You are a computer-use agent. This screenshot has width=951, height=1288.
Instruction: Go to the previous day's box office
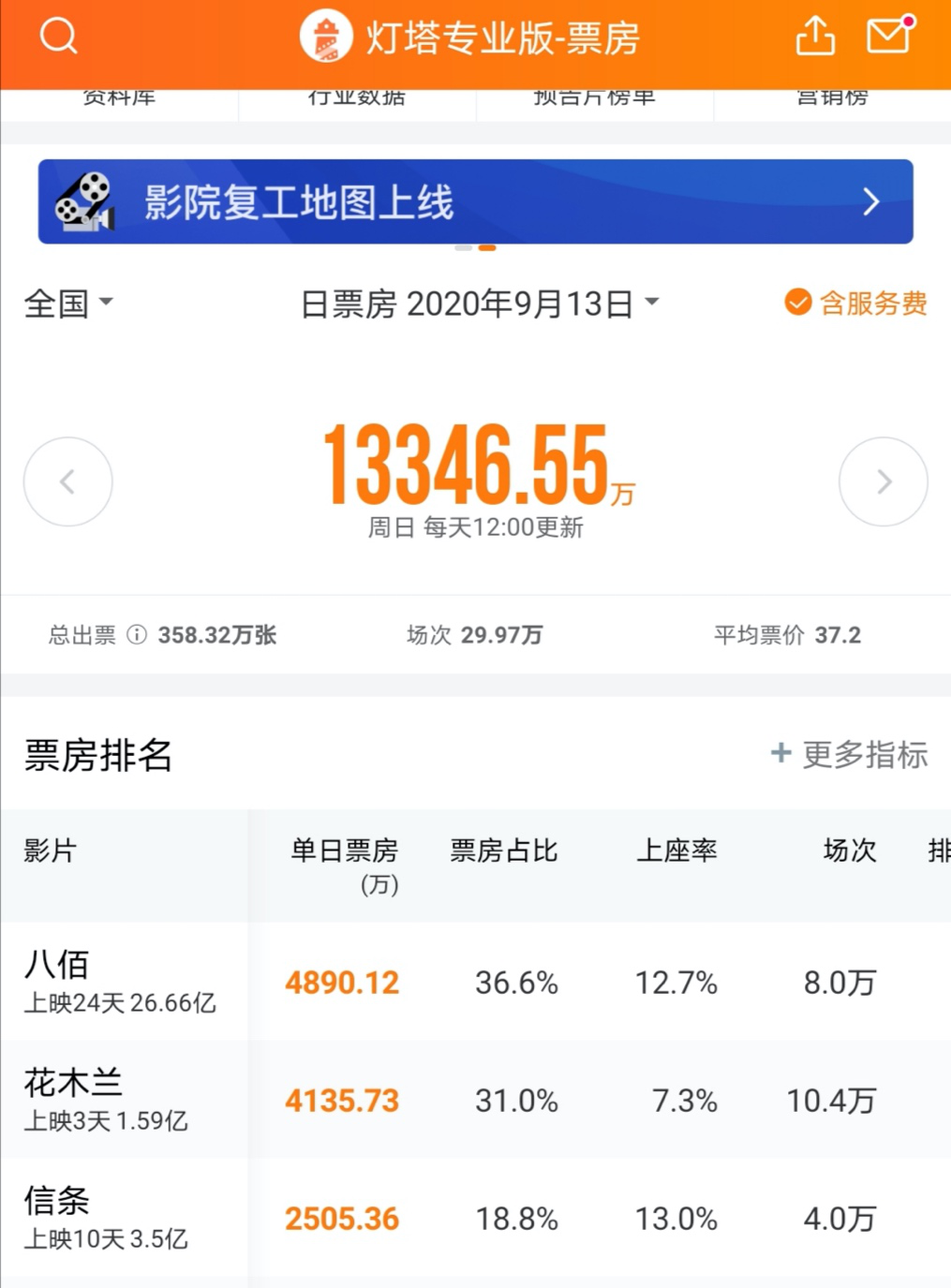pyautogui.click(x=67, y=481)
